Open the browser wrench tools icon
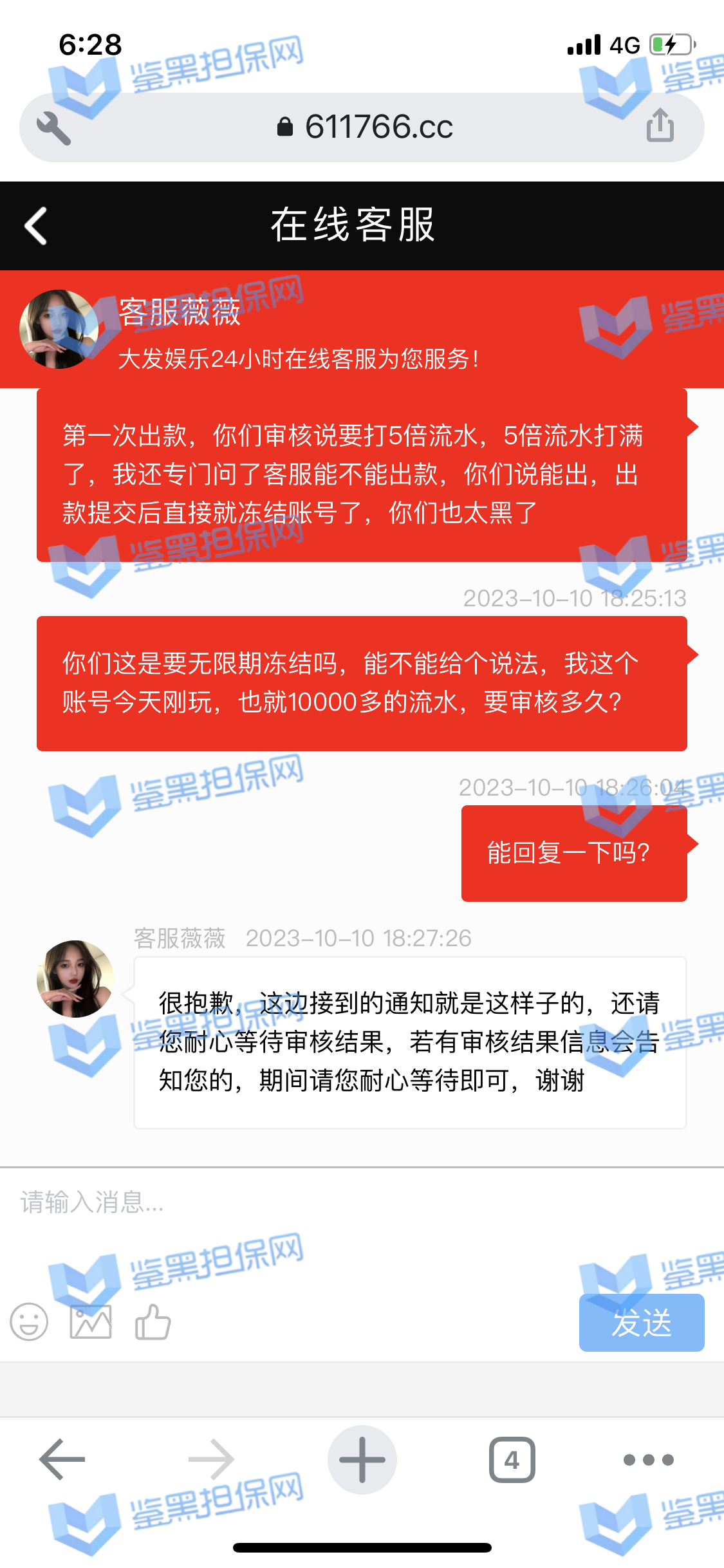724x1568 pixels. pos(53,128)
